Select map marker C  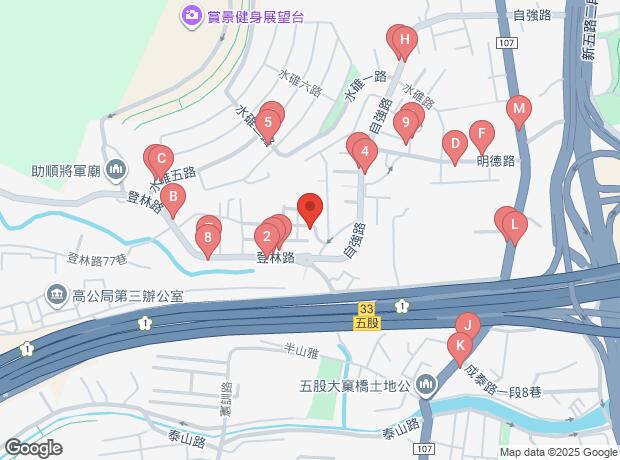pyautogui.click(x=161, y=158)
